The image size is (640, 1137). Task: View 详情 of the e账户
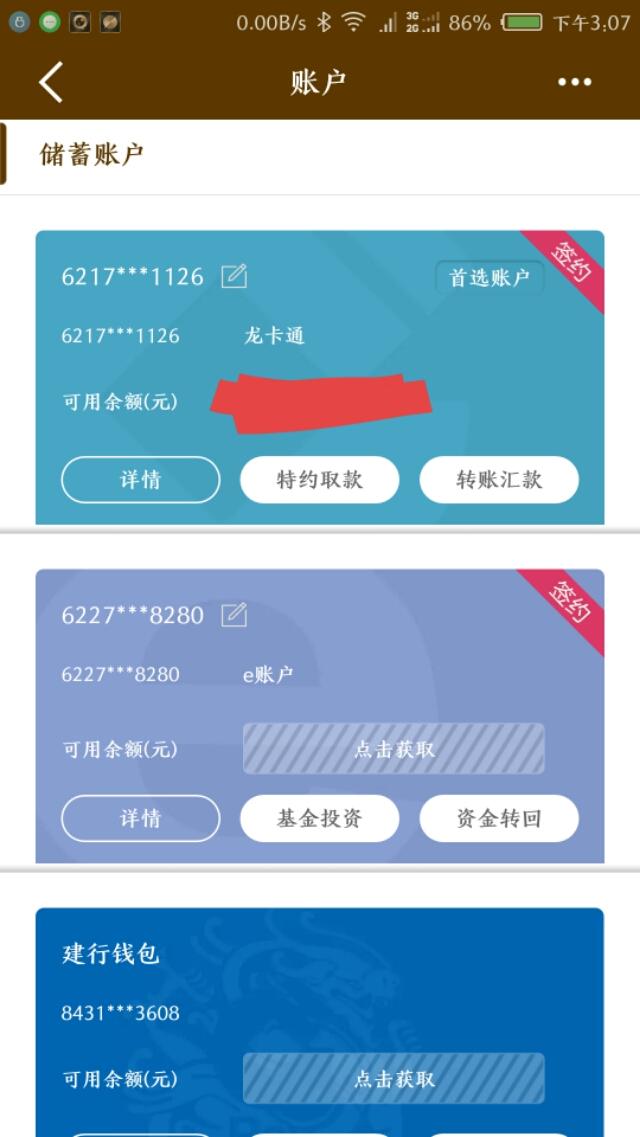(140, 818)
